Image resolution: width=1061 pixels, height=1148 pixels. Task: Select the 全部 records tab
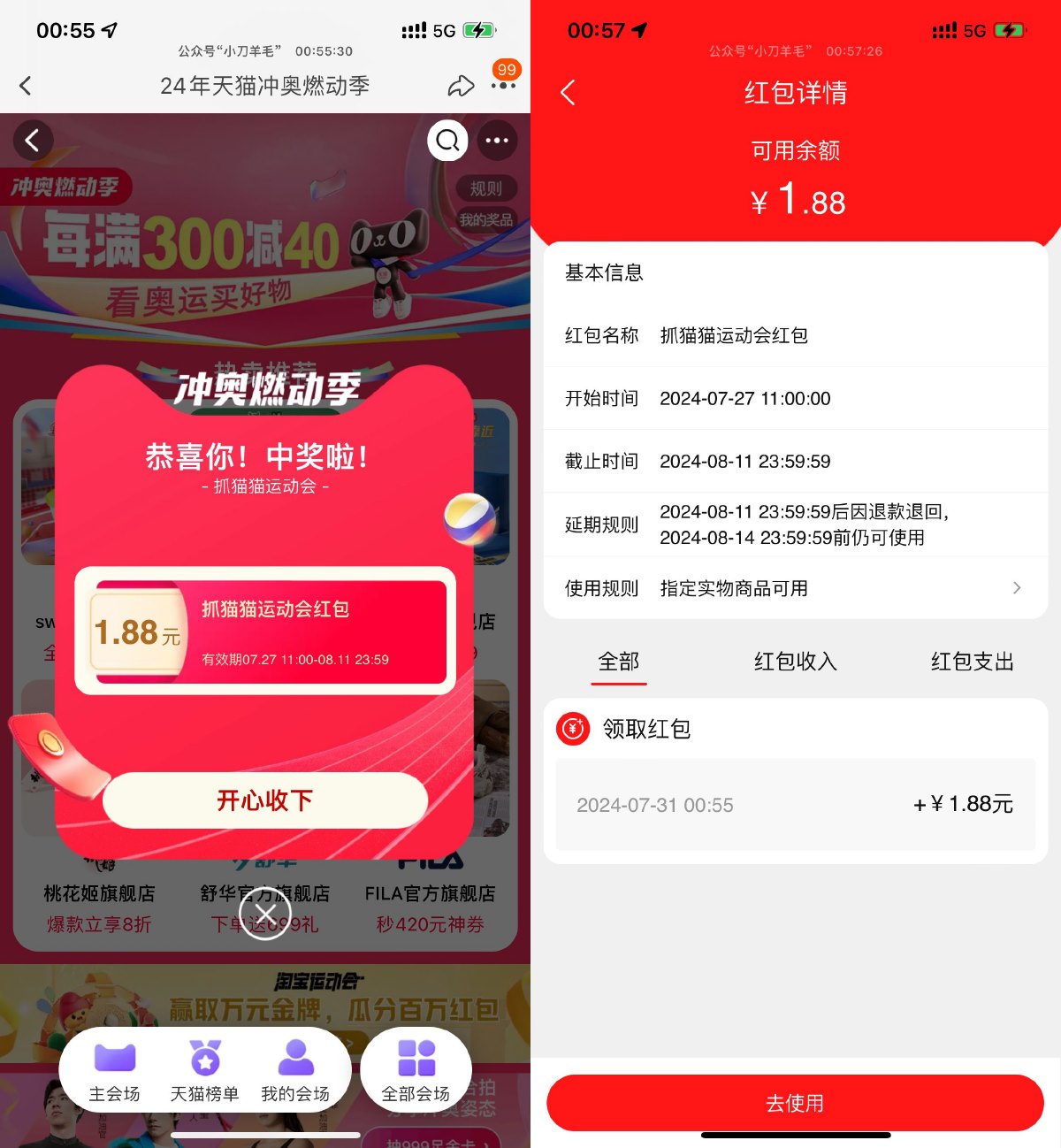point(618,662)
